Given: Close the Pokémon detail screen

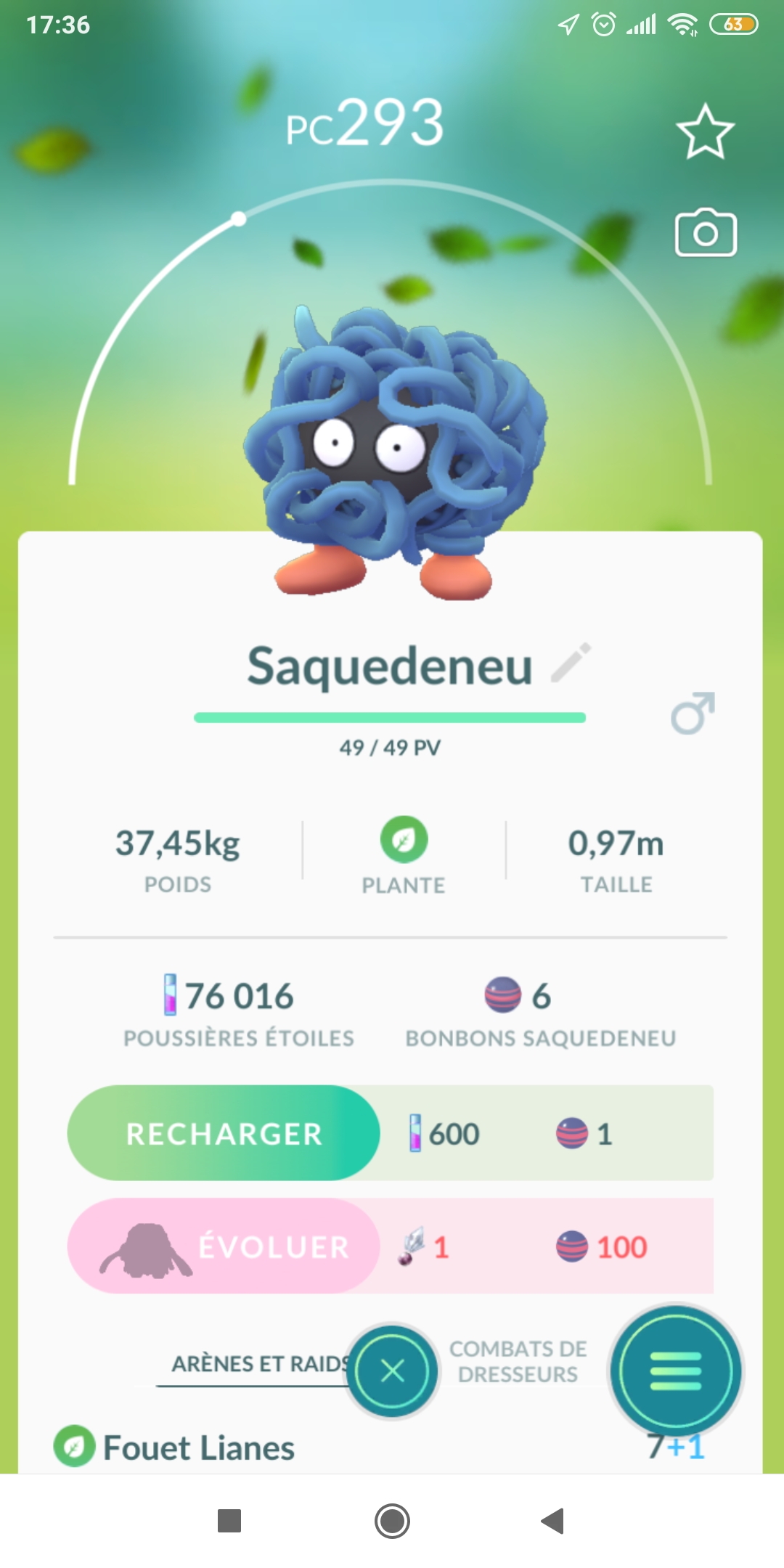Looking at the screenshot, I should click(393, 1371).
